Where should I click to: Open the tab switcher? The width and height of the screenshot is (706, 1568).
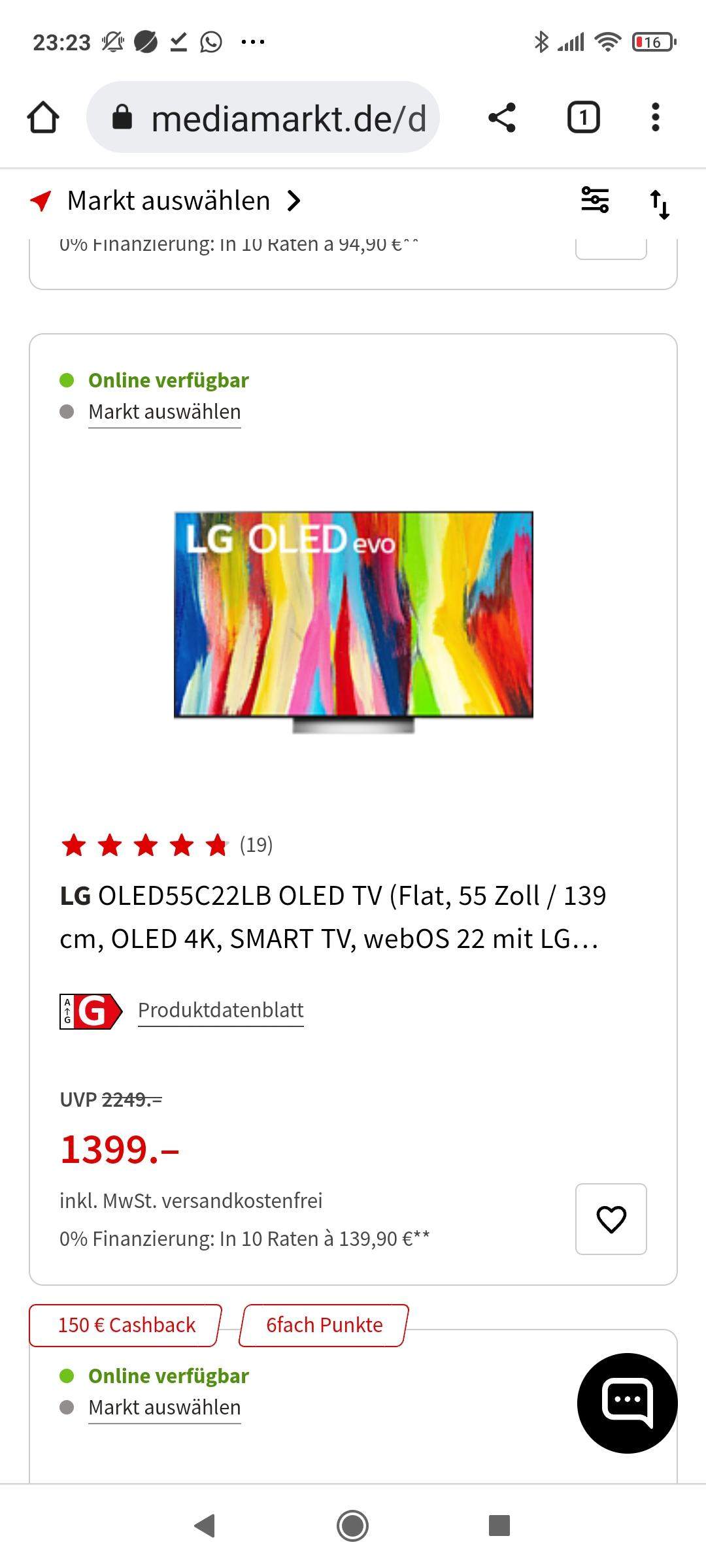point(583,118)
